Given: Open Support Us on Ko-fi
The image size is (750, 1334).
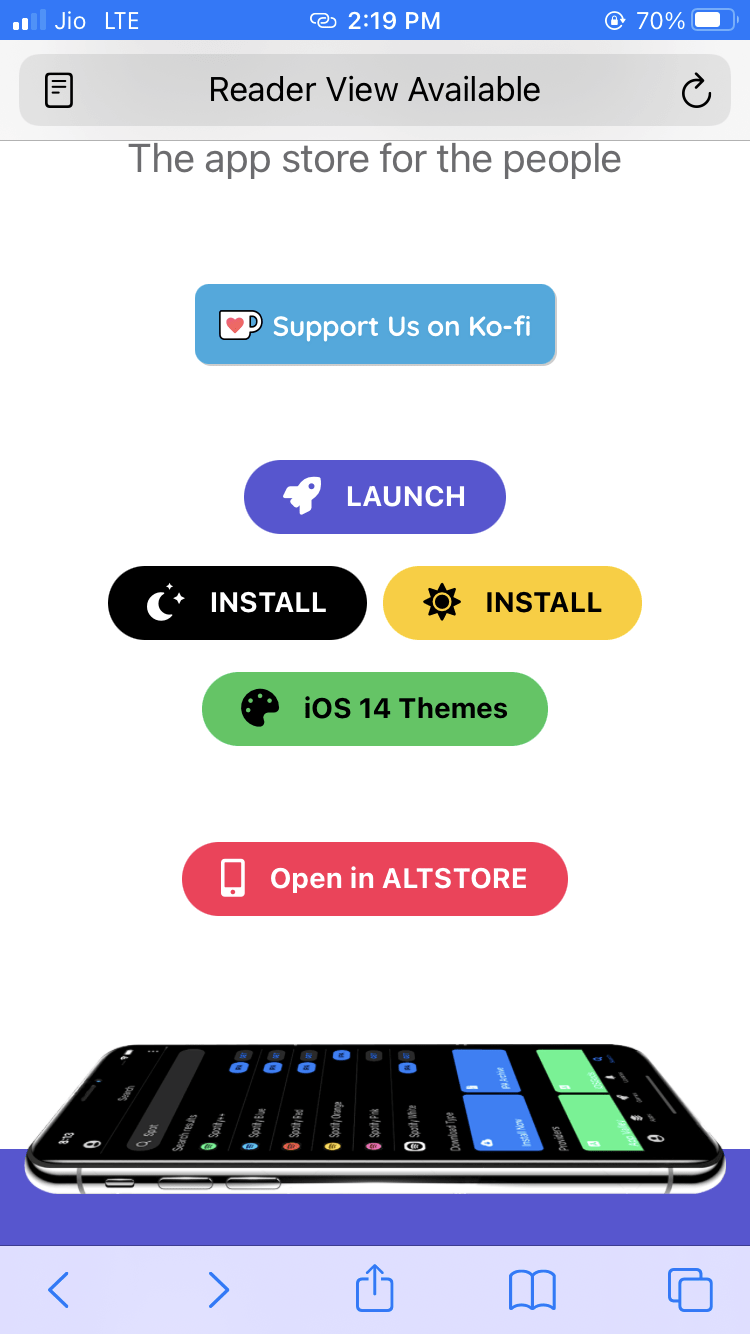Looking at the screenshot, I should pyautogui.click(x=375, y=324).
